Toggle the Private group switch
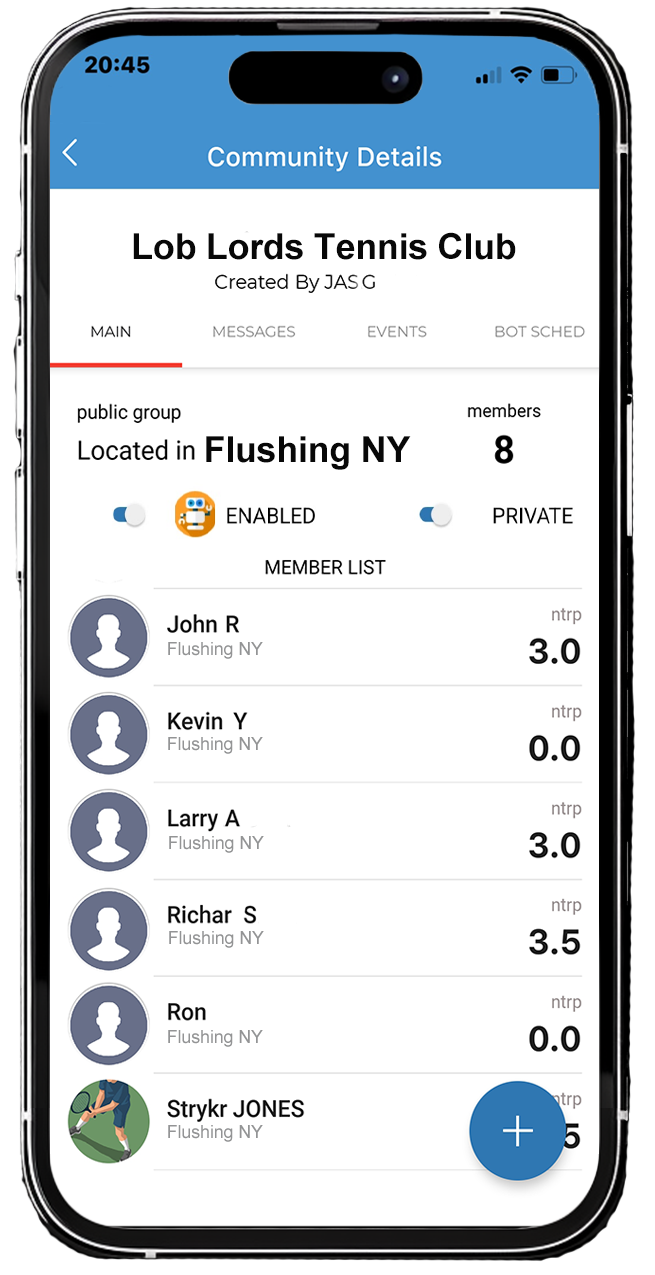655x1275 pixels. click(435, 515)
